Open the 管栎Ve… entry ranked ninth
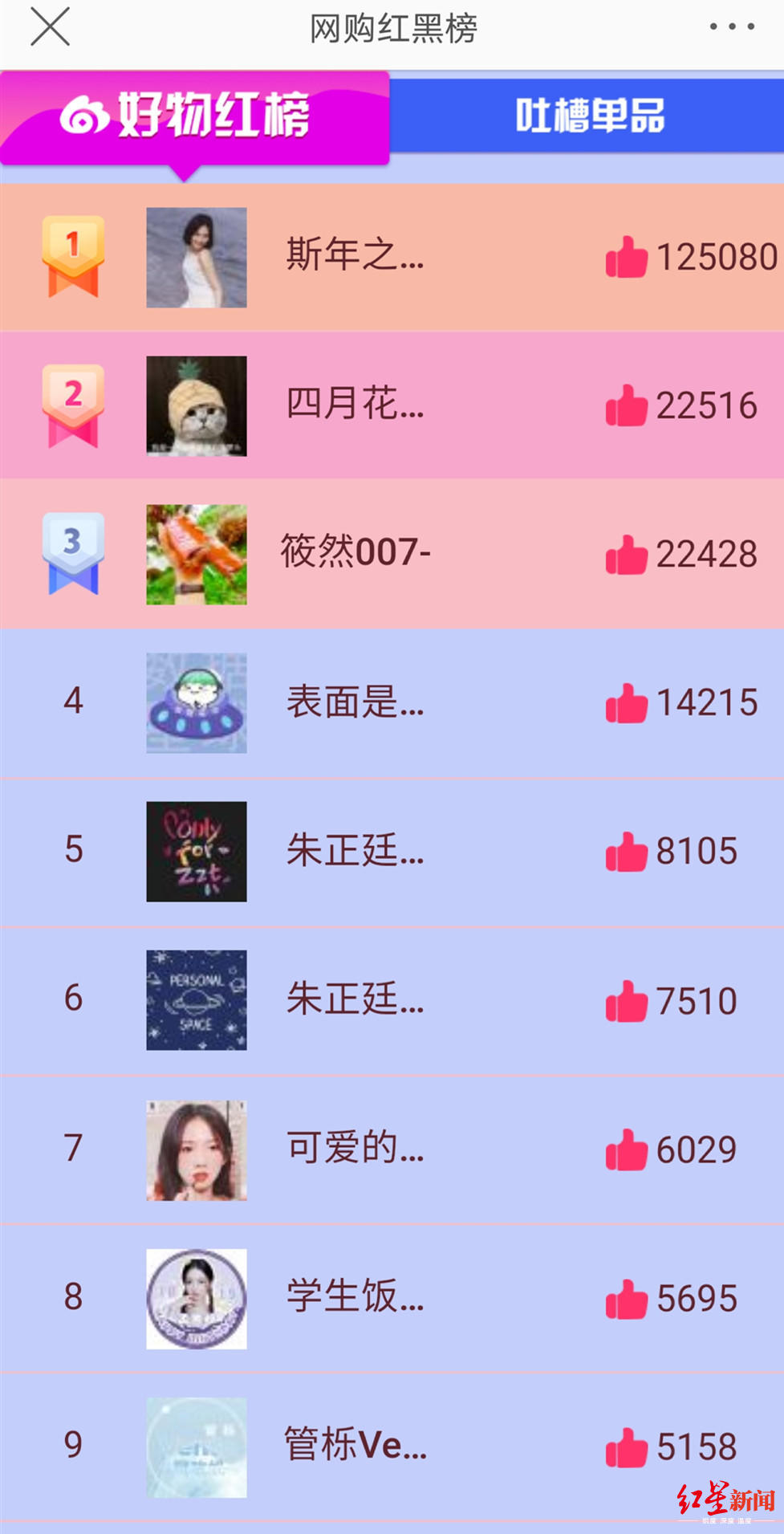This screenshot has width=784, height=1534. click(x=355, y=1446)
